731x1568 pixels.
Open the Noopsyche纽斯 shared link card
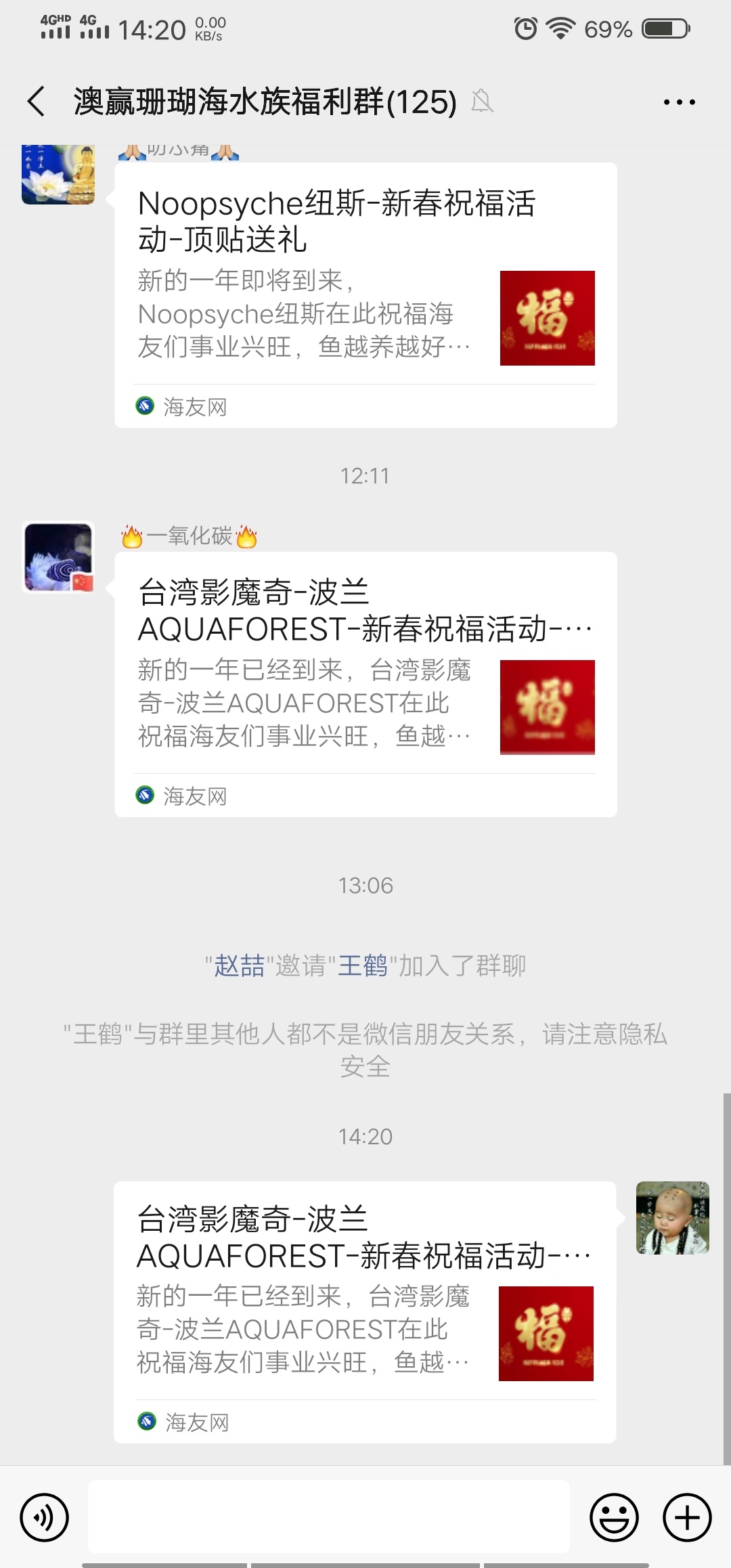click(365, 295)
